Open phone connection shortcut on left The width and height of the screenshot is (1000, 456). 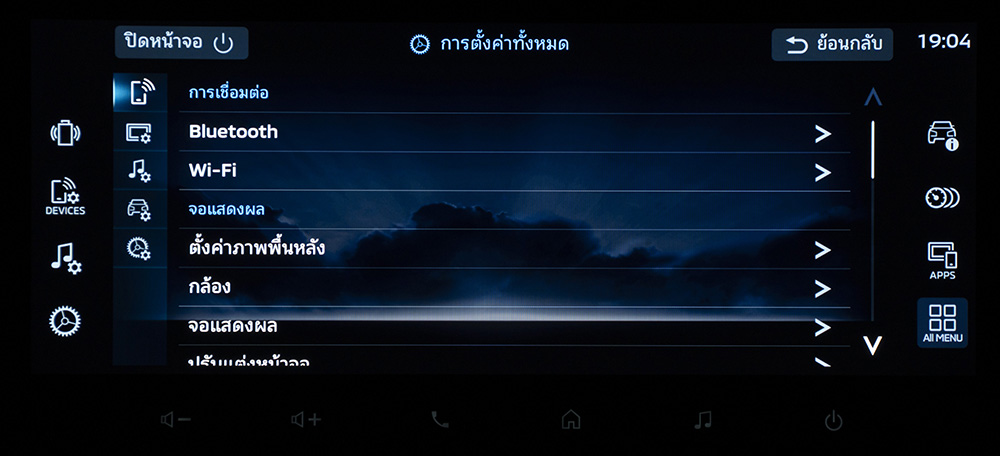click(65, 133)
